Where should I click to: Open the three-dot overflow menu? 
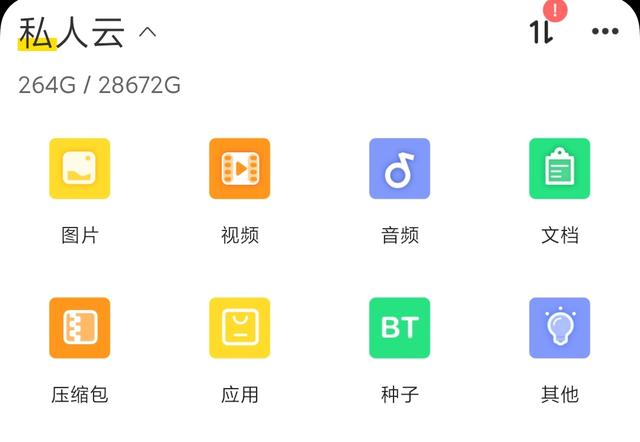tap(605, 31)
